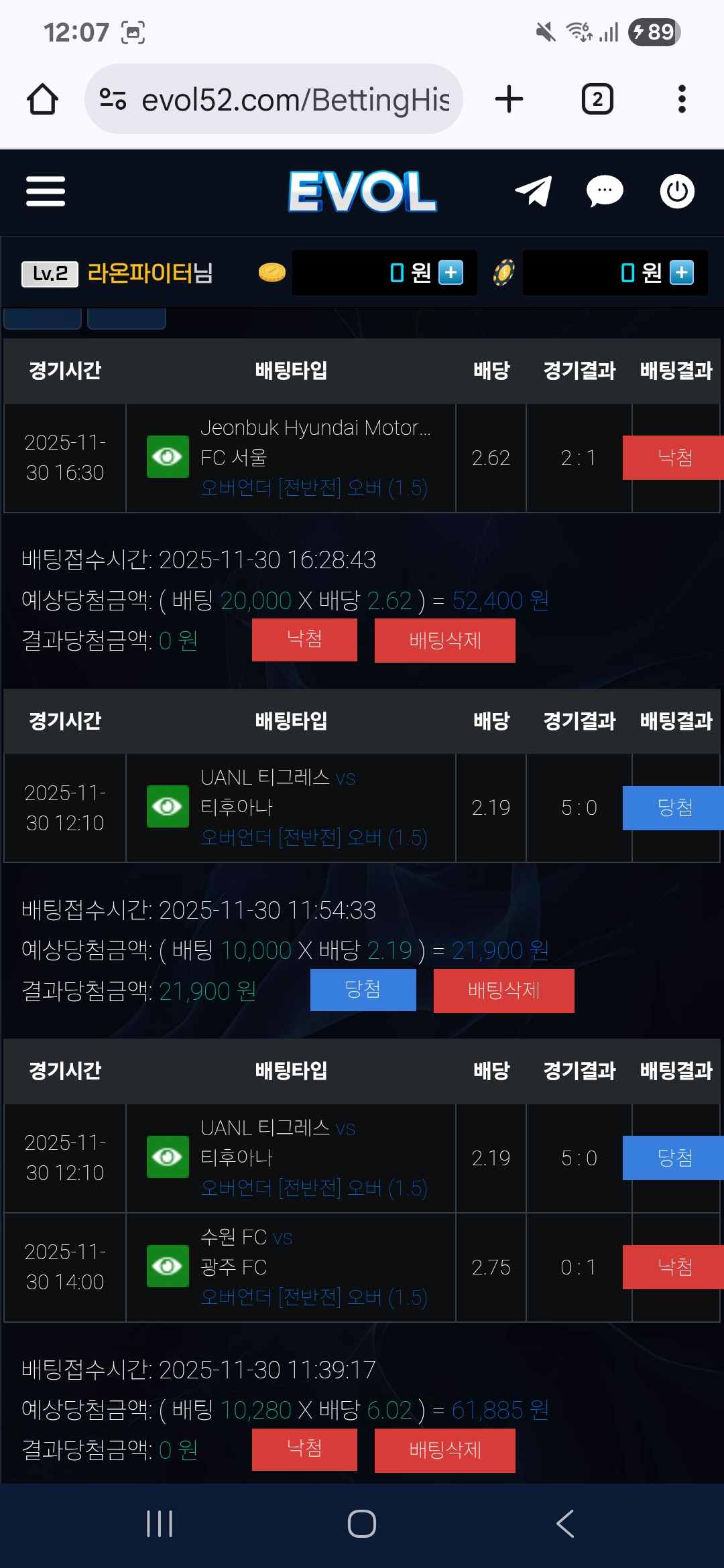Open a new browser tab
Viewport: 724px width, 1568px height.
(509, 99)
